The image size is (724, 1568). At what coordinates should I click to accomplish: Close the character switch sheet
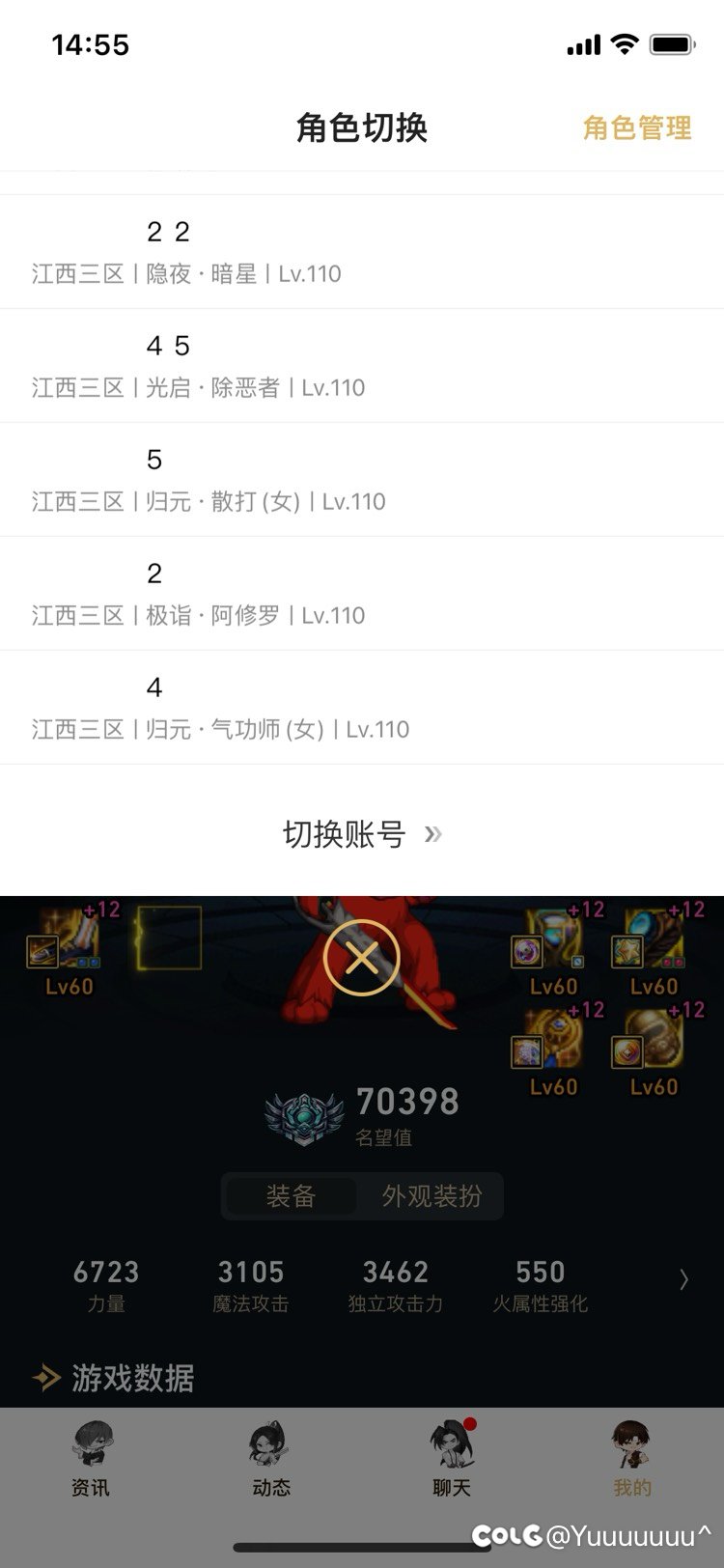[362, 958]
